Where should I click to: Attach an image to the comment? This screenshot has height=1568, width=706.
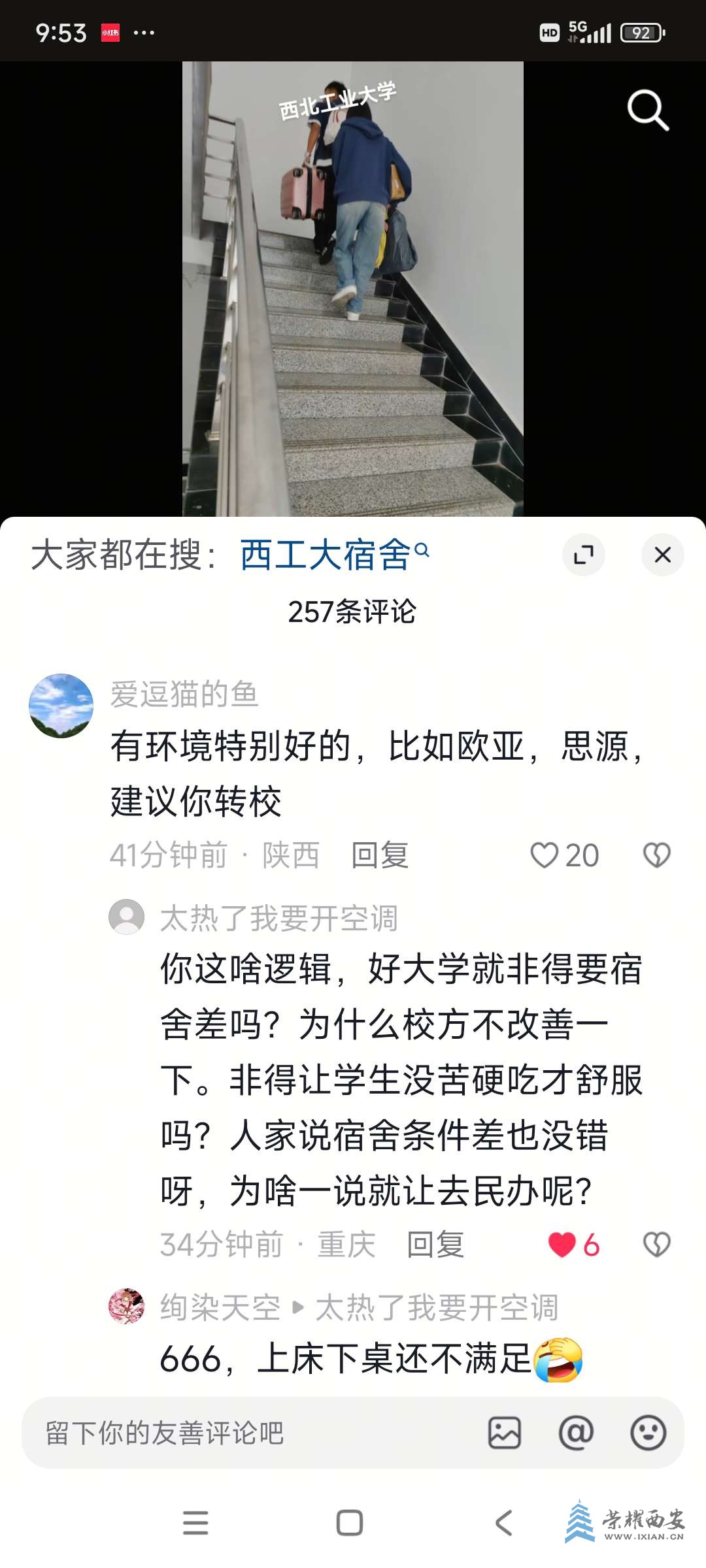(505, 1433)
